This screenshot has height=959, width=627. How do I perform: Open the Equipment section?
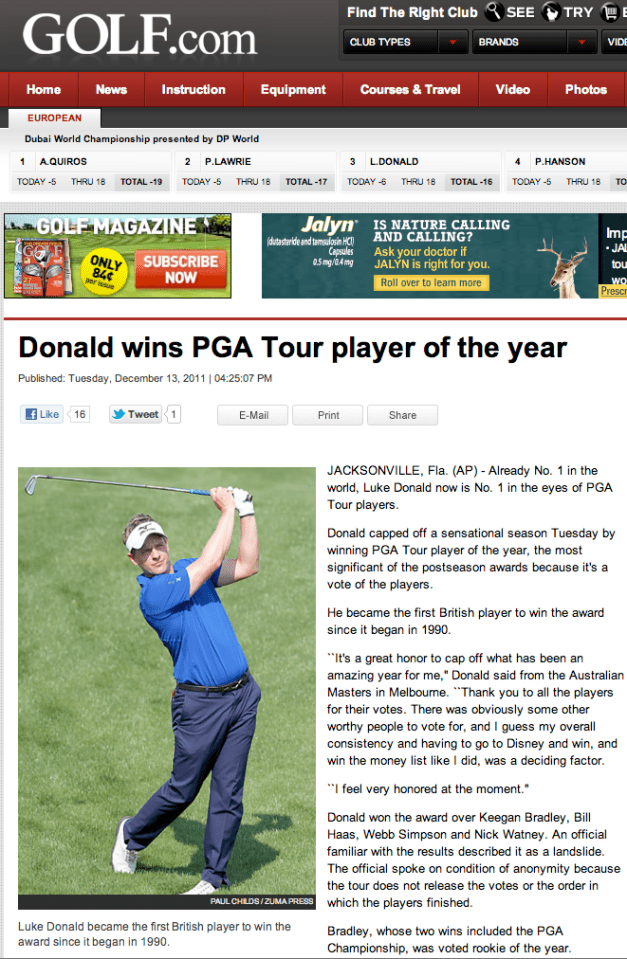coord(293,89)
